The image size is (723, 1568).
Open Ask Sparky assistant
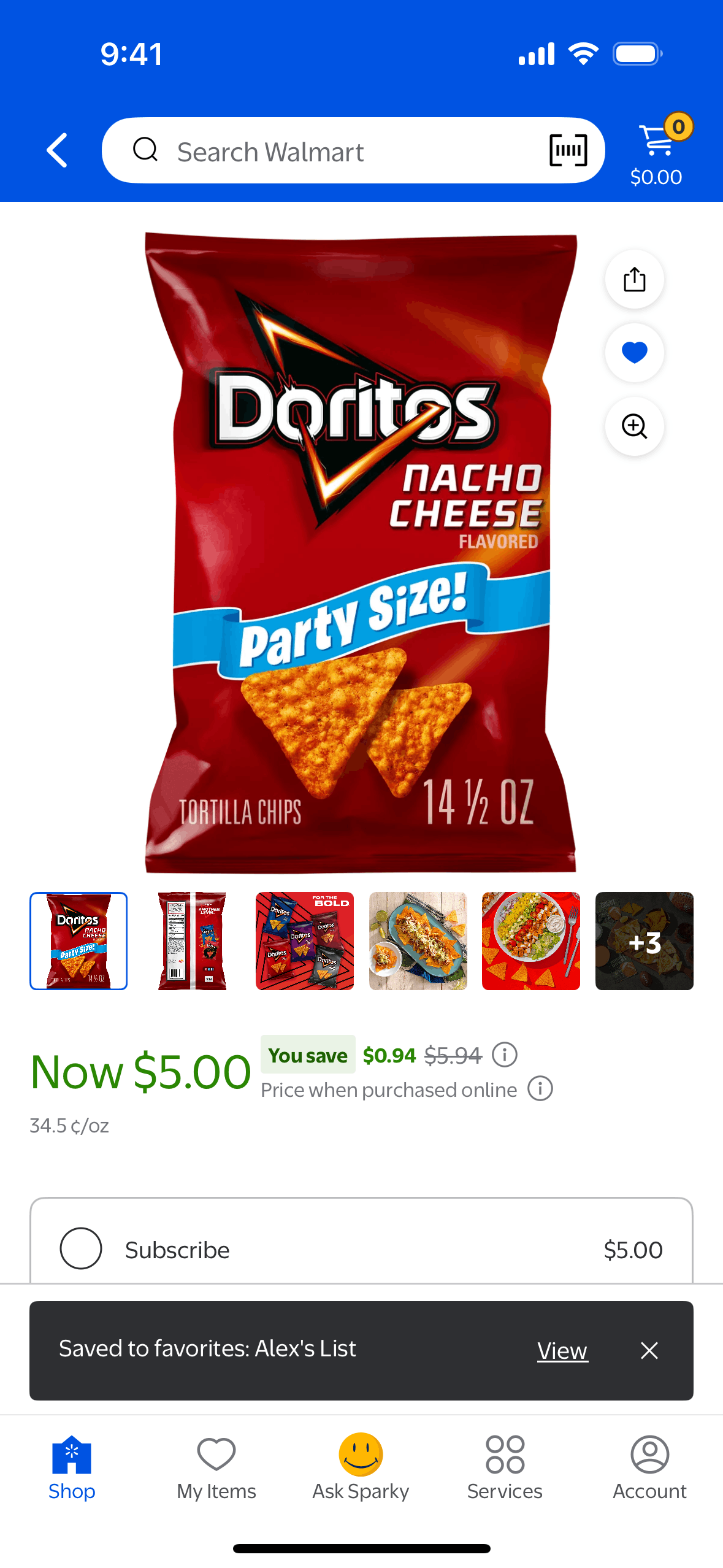point(361,1467)
